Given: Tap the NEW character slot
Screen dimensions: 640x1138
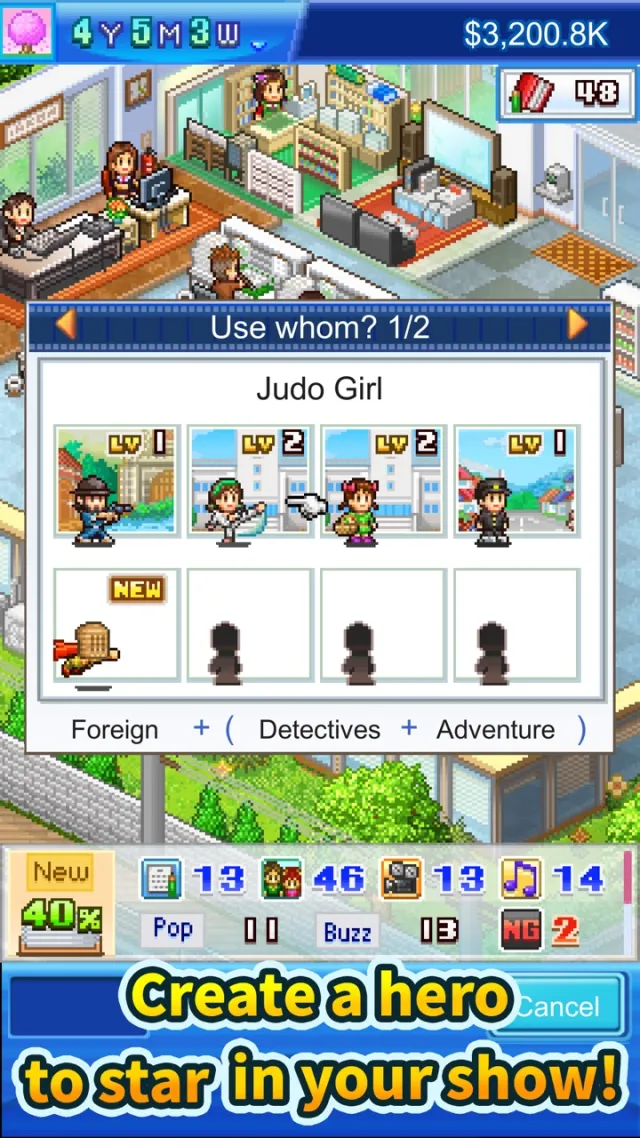Looking at the screenshot, I should tap(117, 626).
